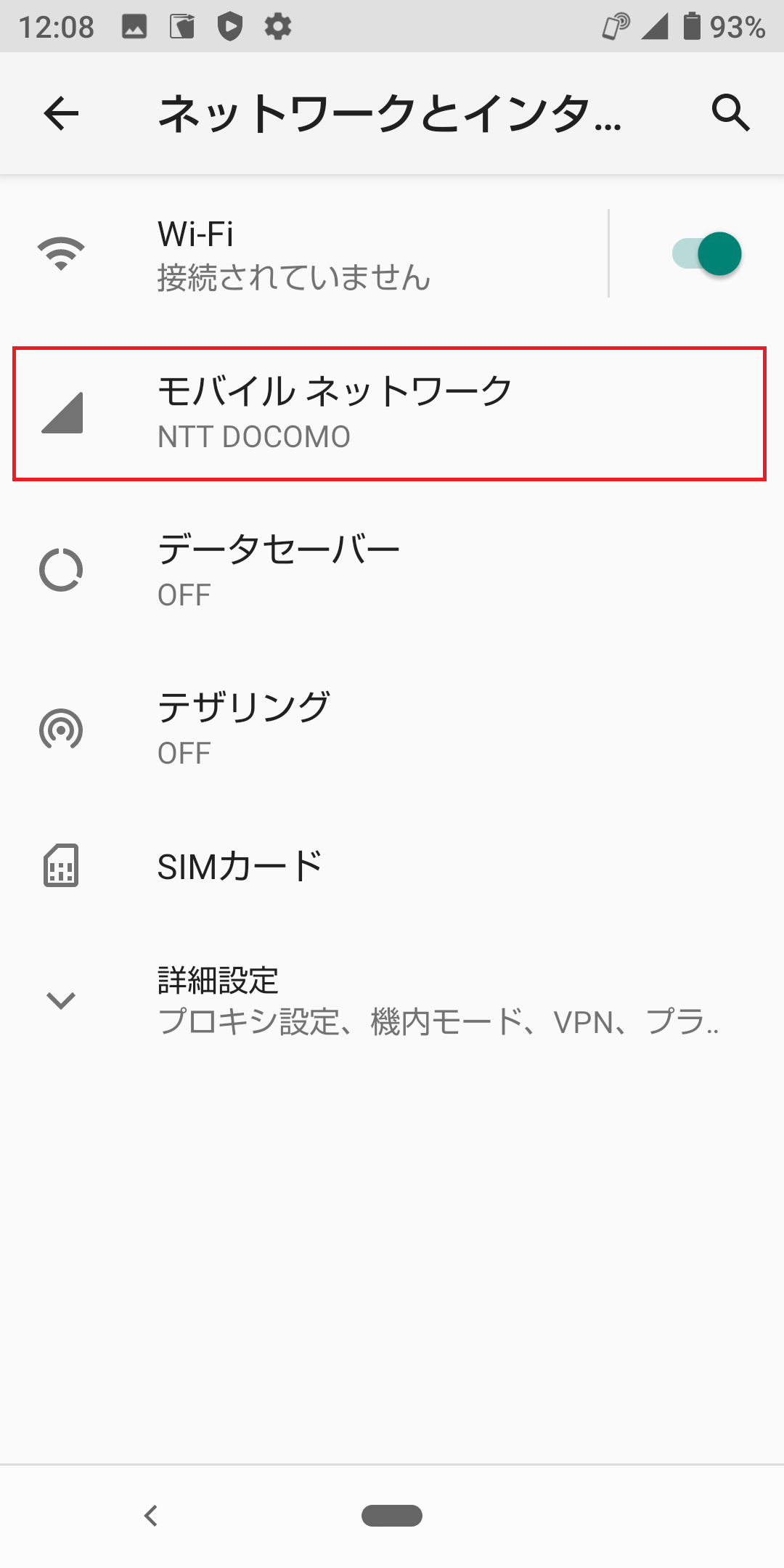Select the Wi-Fi signal icon

click(x=61, y=254)
